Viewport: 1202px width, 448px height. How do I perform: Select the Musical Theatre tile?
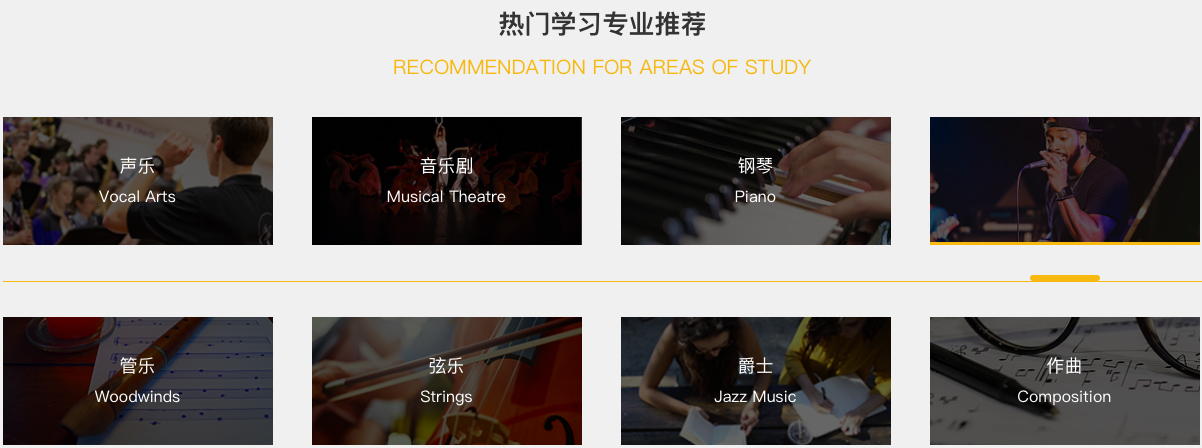click(446, 181)
